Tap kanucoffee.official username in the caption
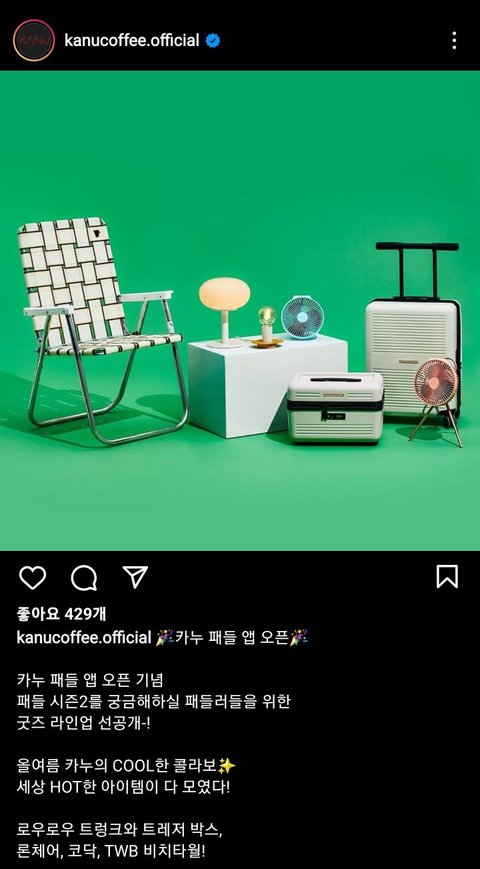This screenshot has width=480, height=869. coord(84,637)
